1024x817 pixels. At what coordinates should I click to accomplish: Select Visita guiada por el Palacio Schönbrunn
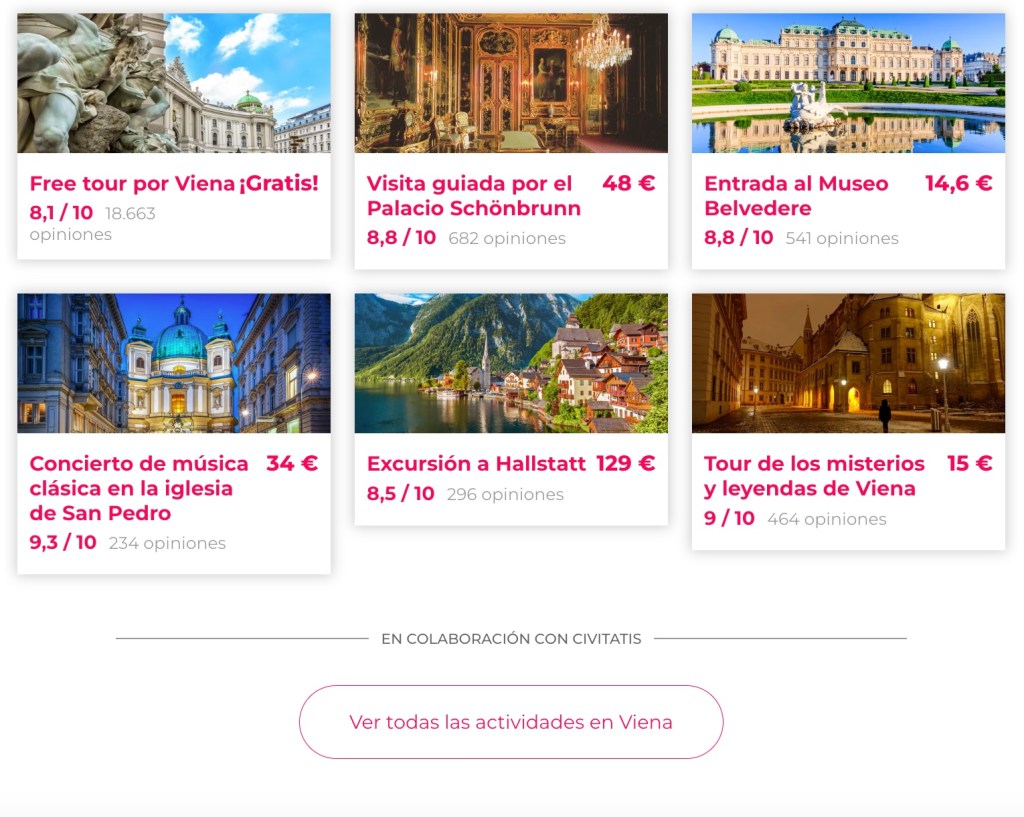[x=474, y=196]
